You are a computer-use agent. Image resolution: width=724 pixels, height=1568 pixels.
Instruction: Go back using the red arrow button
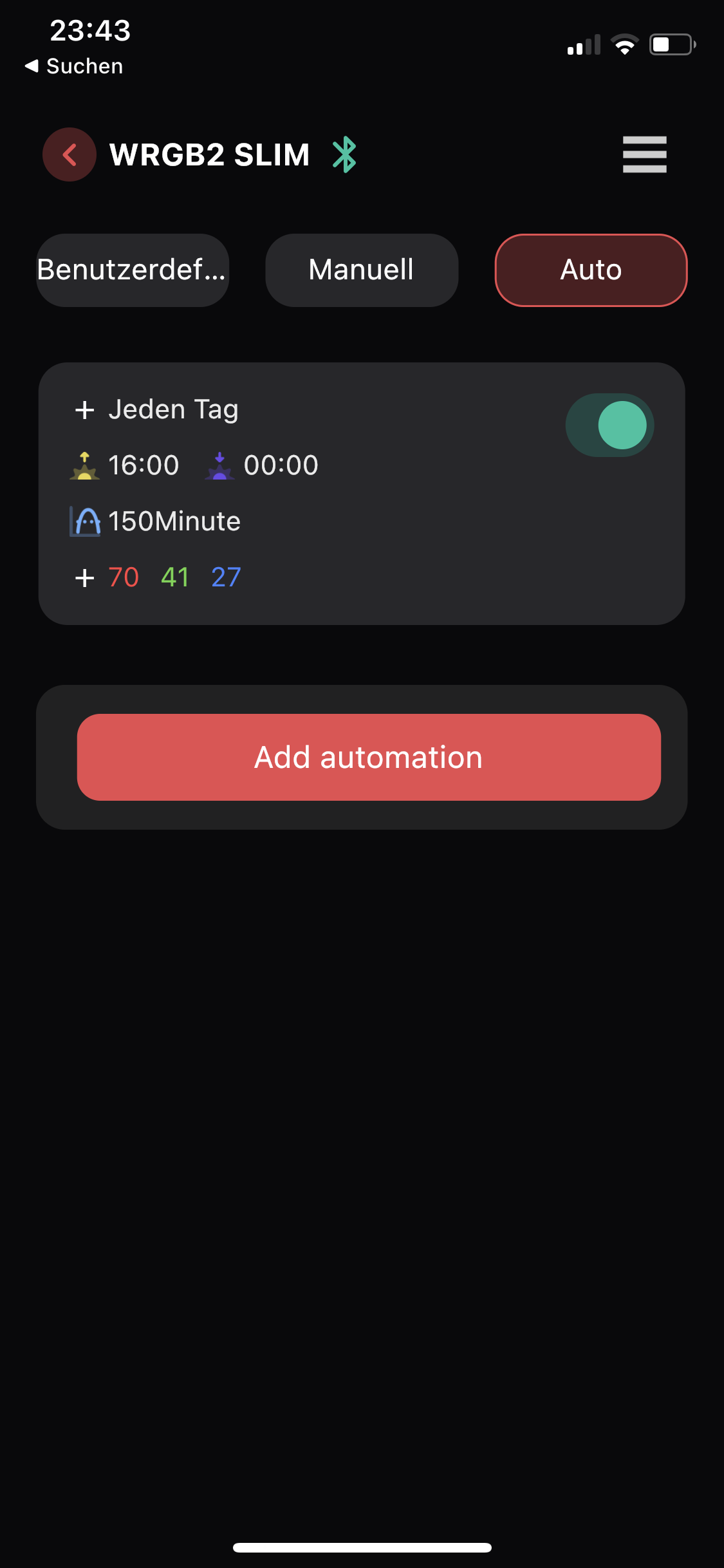(70, 154)
